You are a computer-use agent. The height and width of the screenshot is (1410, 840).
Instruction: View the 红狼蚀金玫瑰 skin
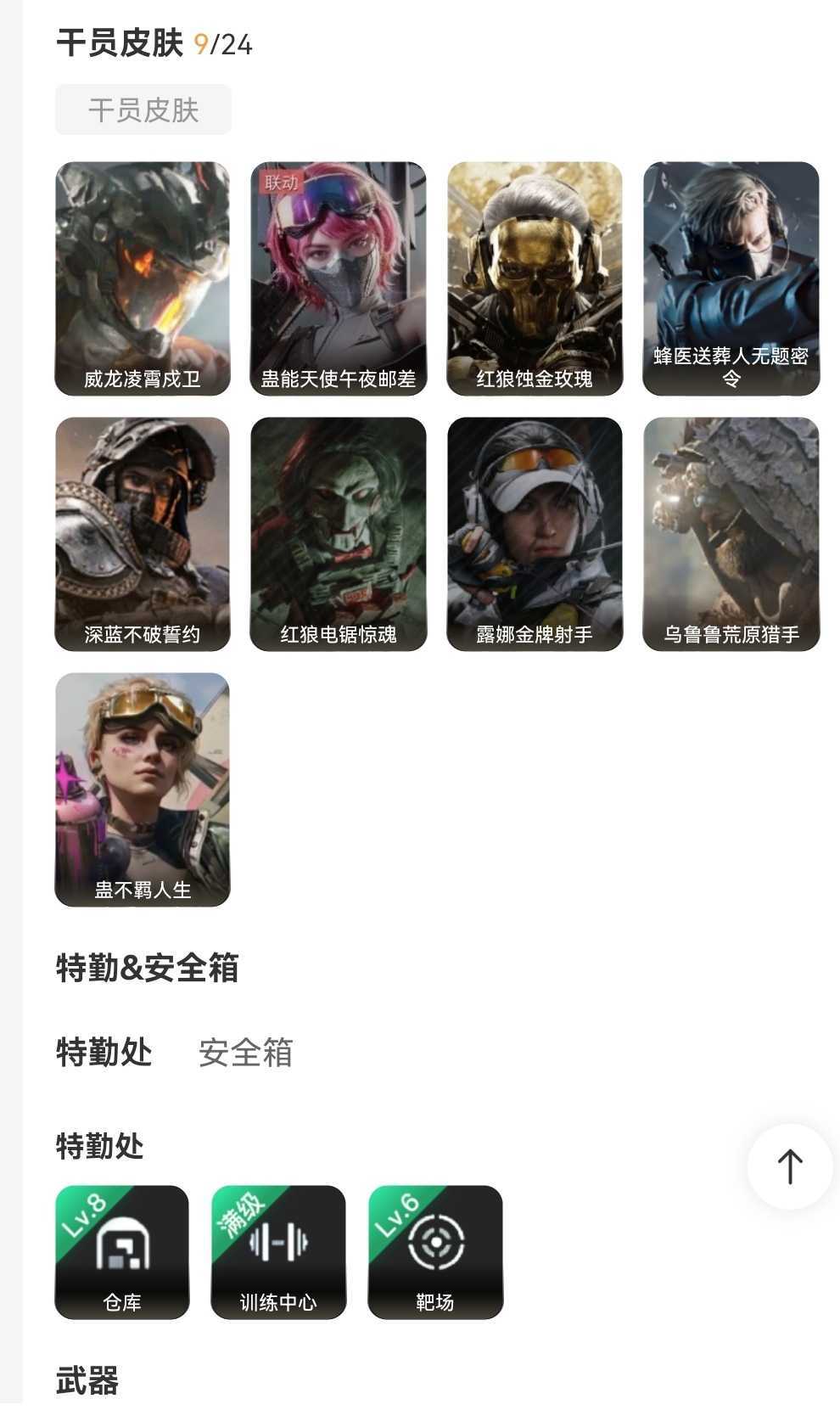pos(535,278)
